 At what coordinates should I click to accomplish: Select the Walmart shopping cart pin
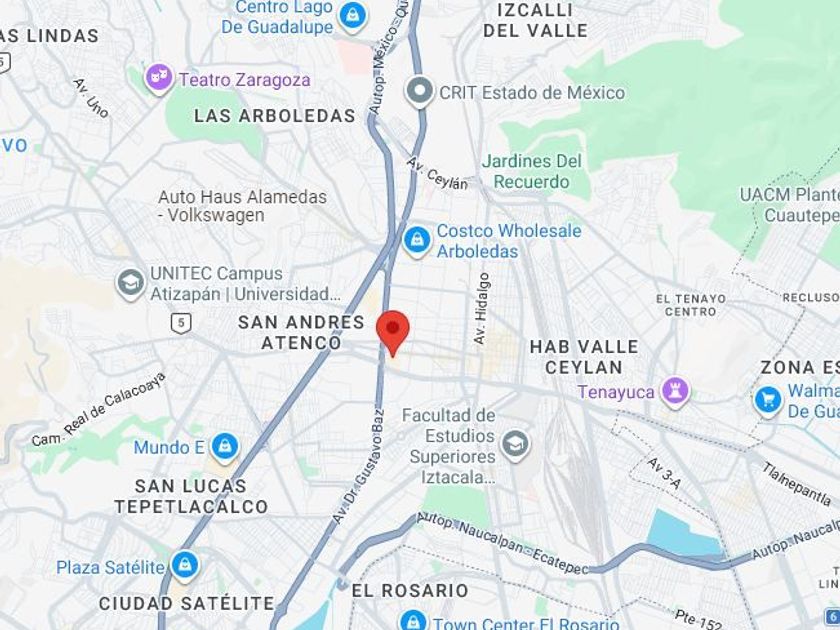coord(768,401)
